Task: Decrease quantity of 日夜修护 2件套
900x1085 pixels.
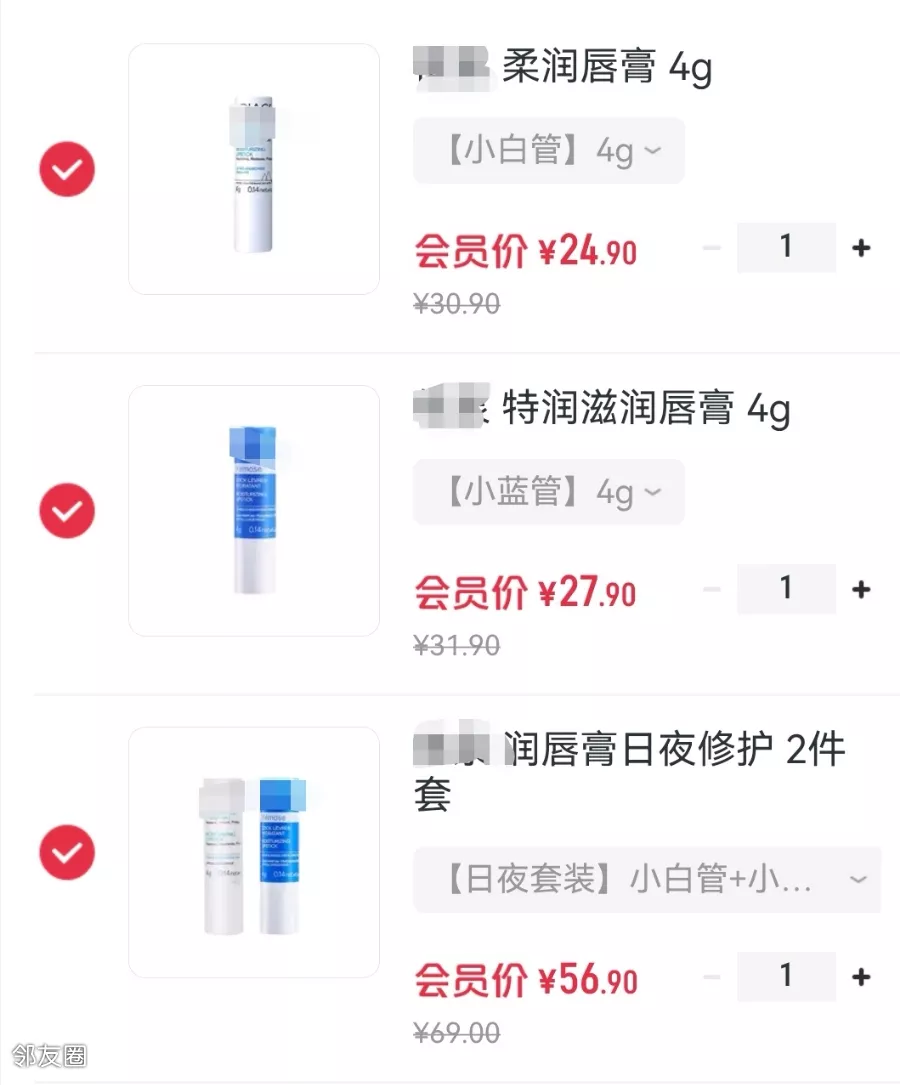Action: (712, 977)
